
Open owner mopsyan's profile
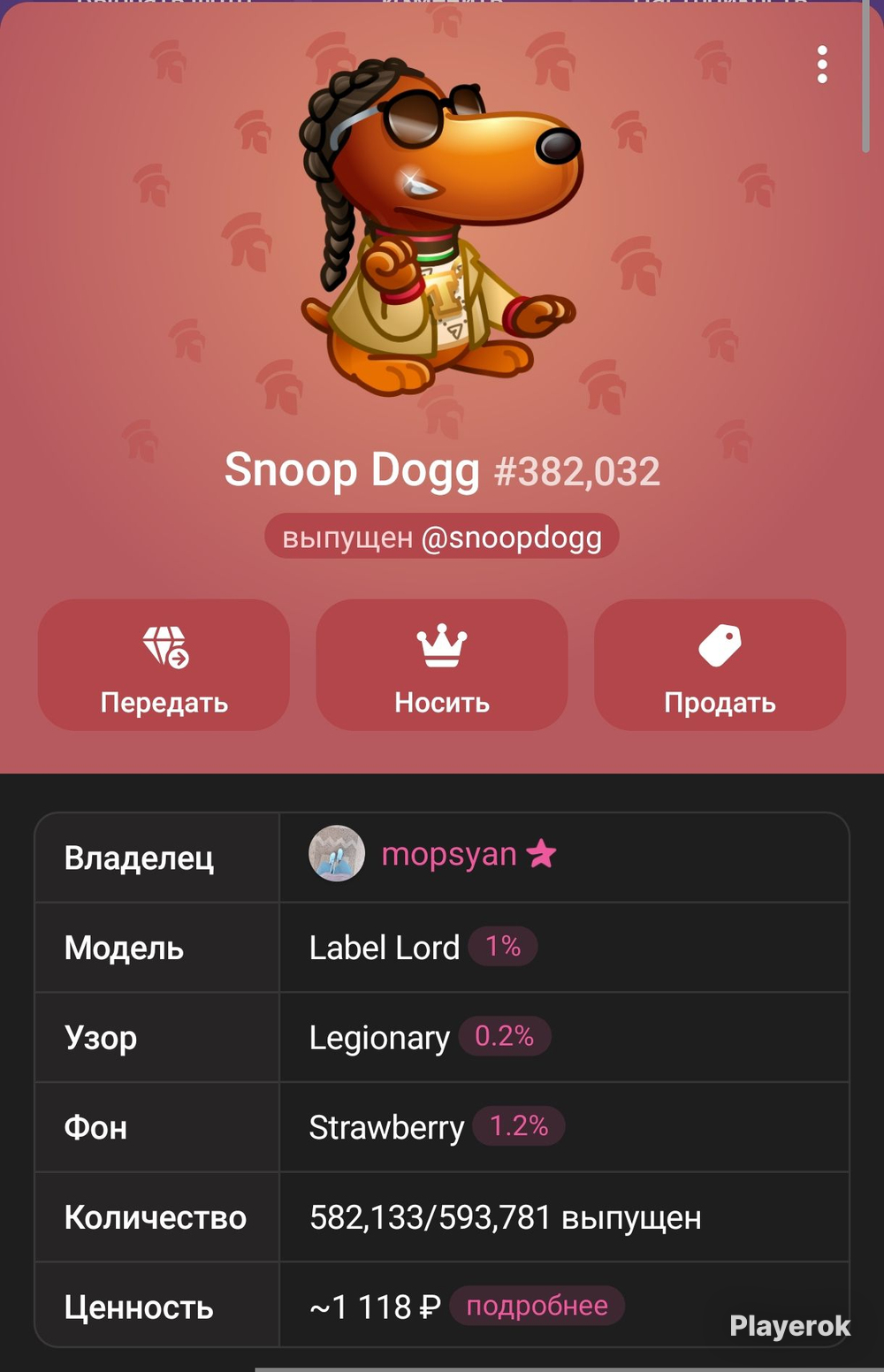433,854
